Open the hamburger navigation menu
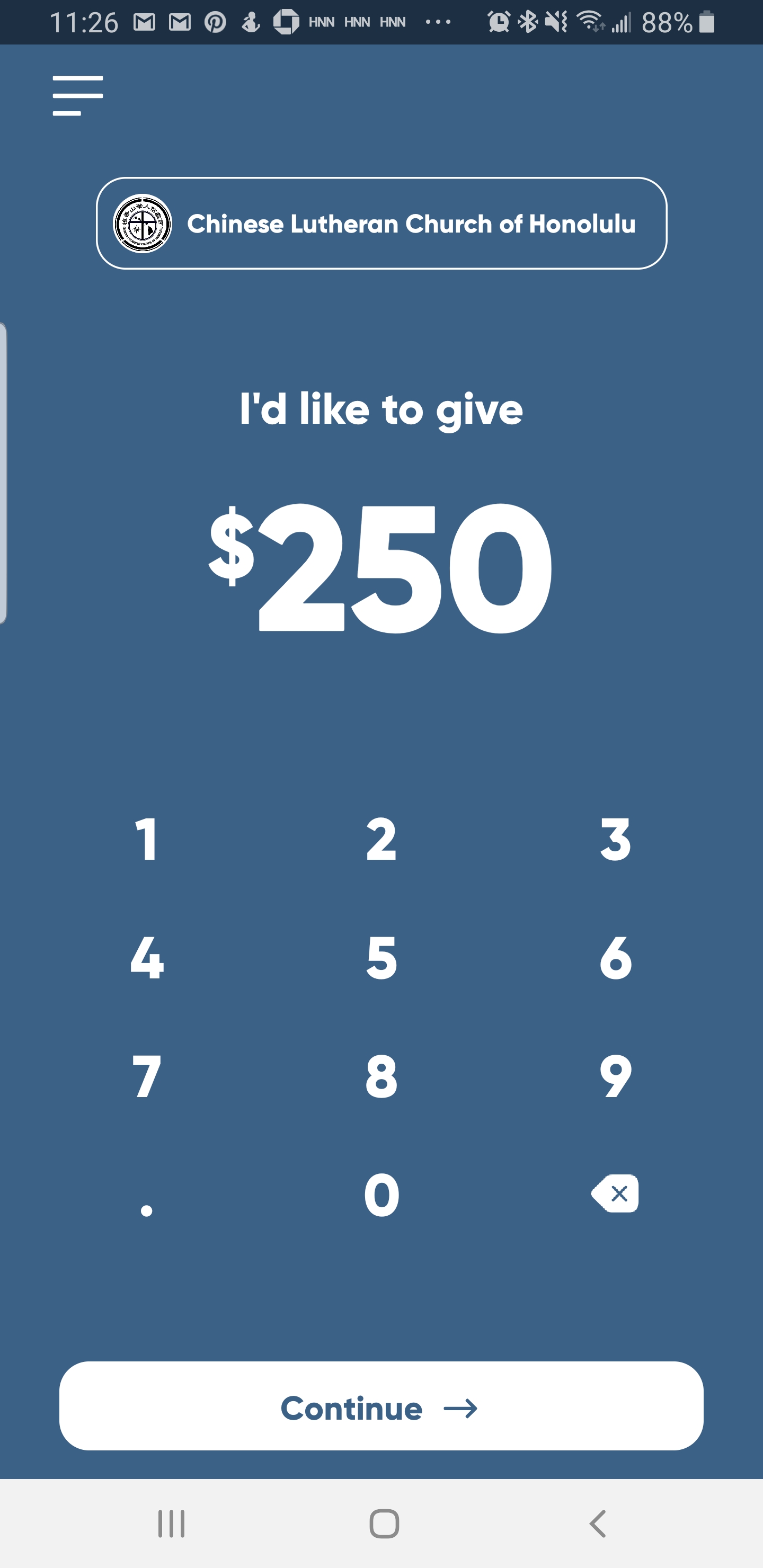 point(77,94)
